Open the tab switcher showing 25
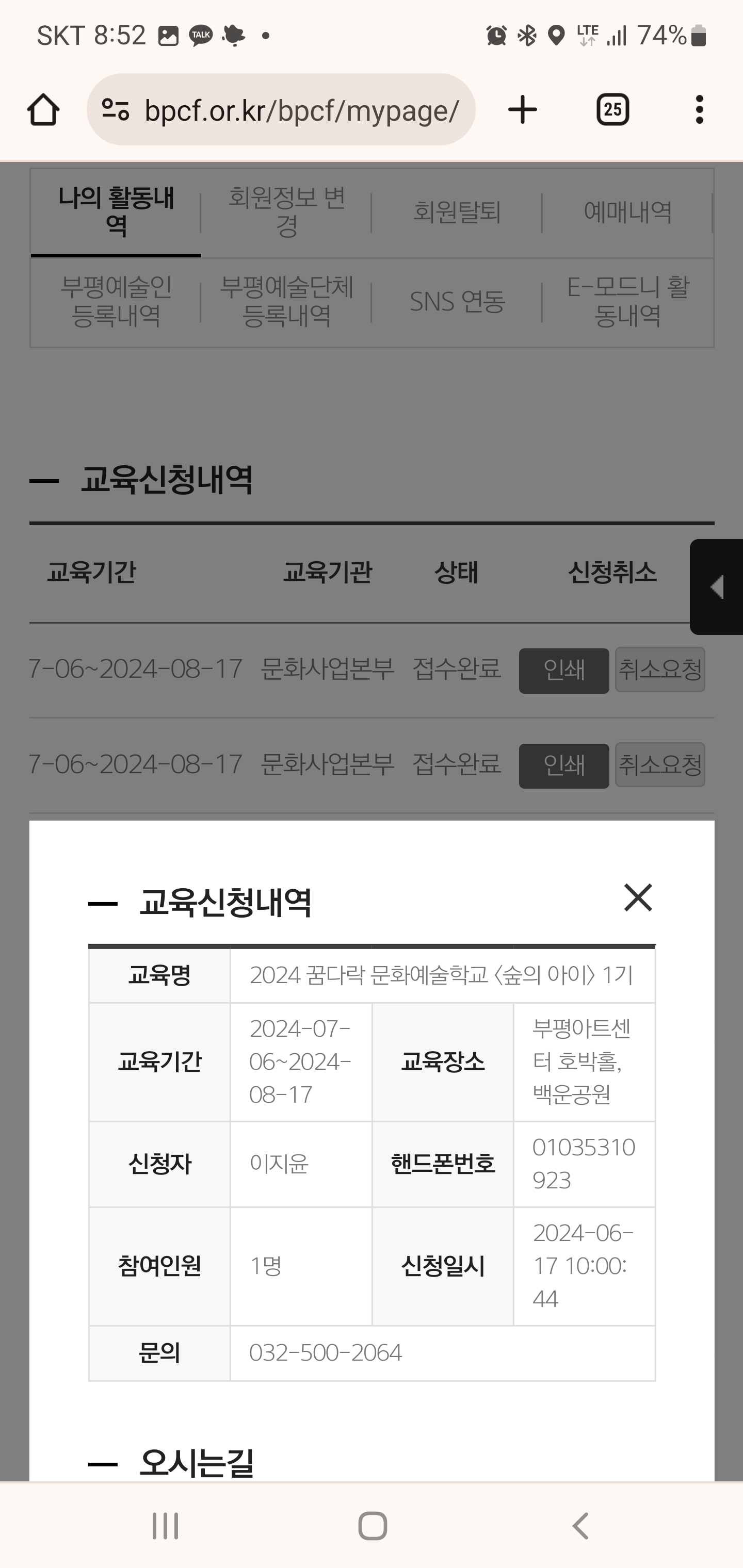The height and width of the screenshot is (1568, 743). pyautogui.click(x=612, y=109)
